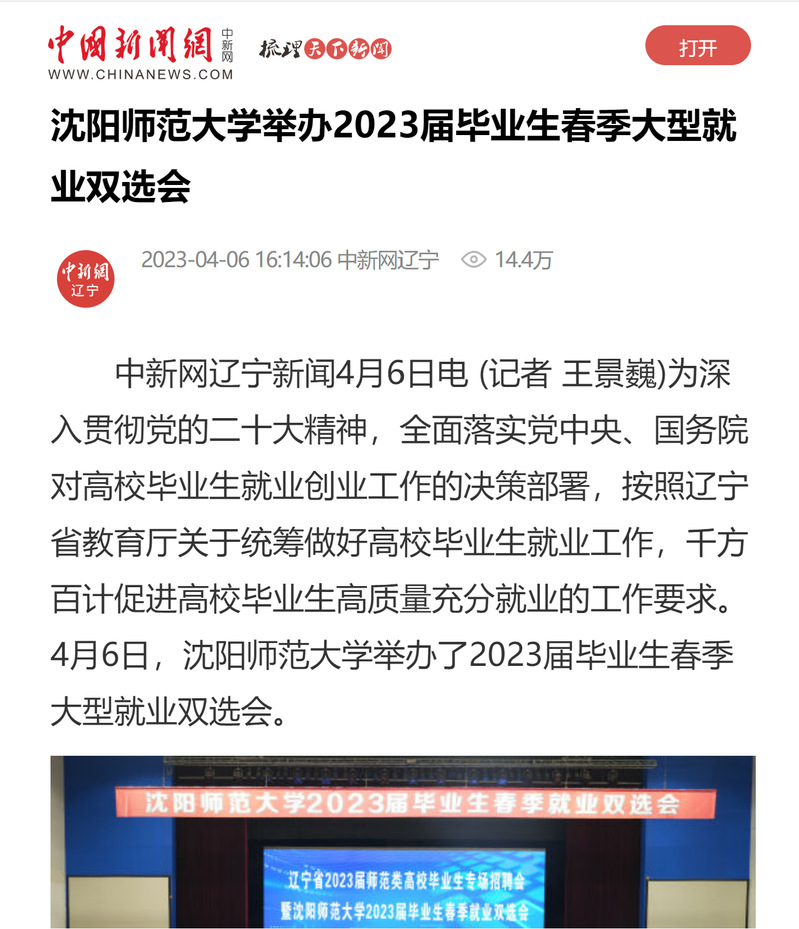
Task: Open the 中国新闻网 homepage logo link
Action: pyautogui.click(x=140, y=52)
